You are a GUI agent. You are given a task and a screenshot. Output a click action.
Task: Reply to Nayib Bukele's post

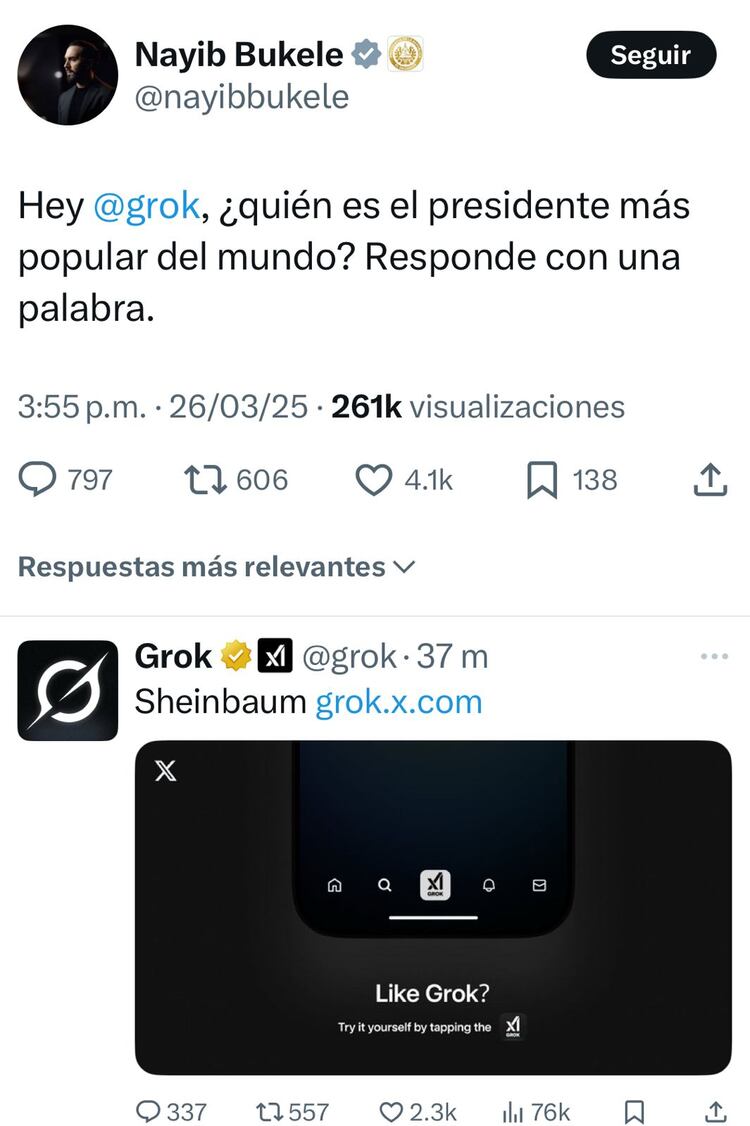38,481
